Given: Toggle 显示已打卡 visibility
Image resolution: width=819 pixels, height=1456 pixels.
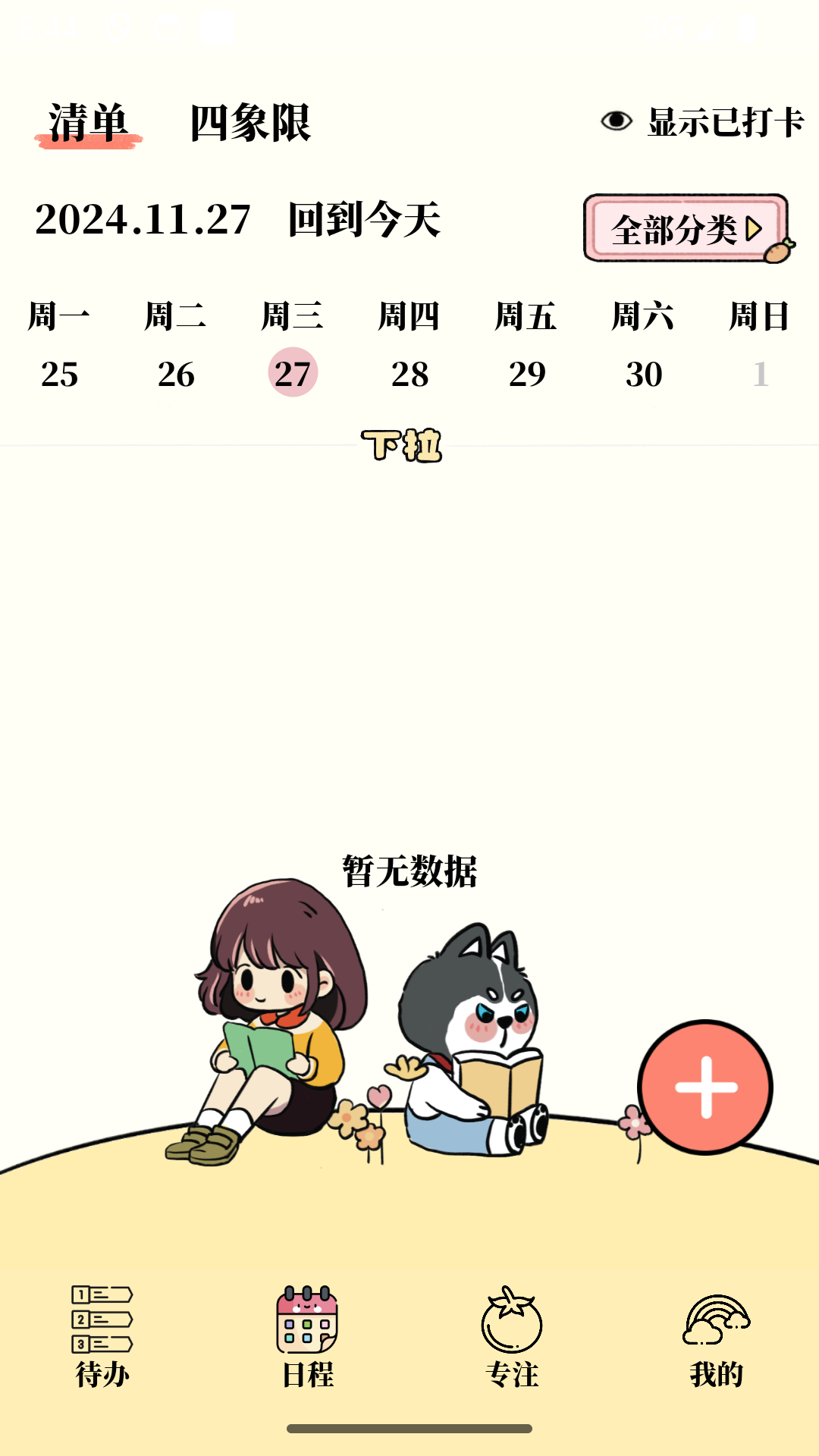Looking at the screenshot, I should [x=702, y=122].
